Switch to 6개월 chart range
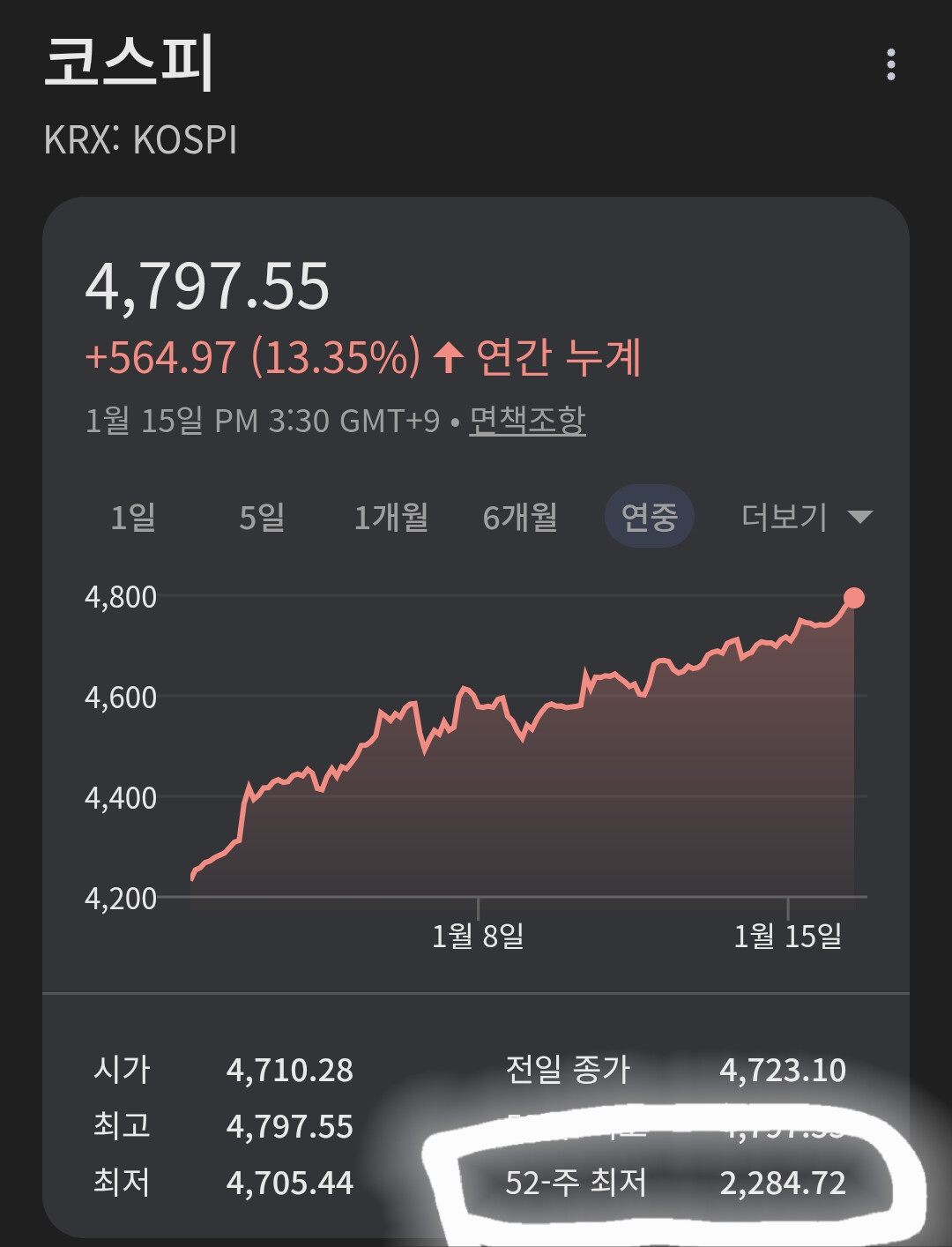 tap(520, 517)
